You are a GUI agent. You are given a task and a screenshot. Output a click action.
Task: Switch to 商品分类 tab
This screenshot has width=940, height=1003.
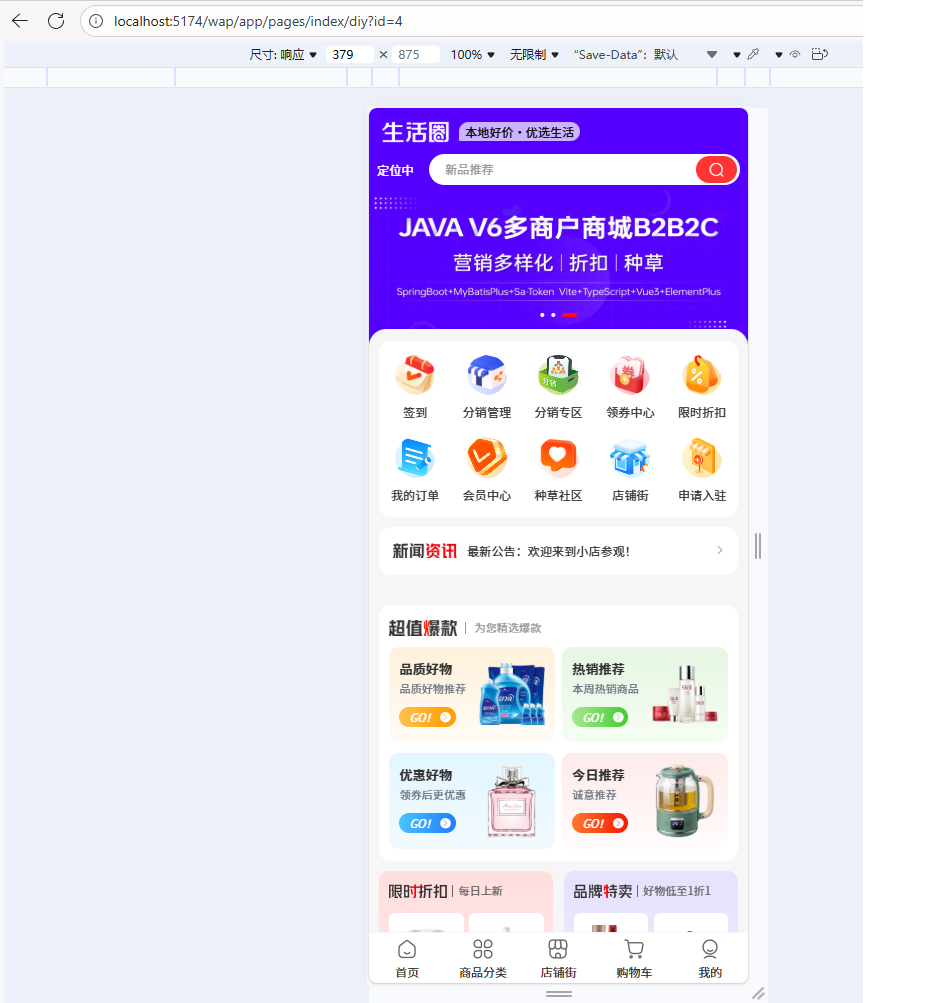click(x=483, y=959)
